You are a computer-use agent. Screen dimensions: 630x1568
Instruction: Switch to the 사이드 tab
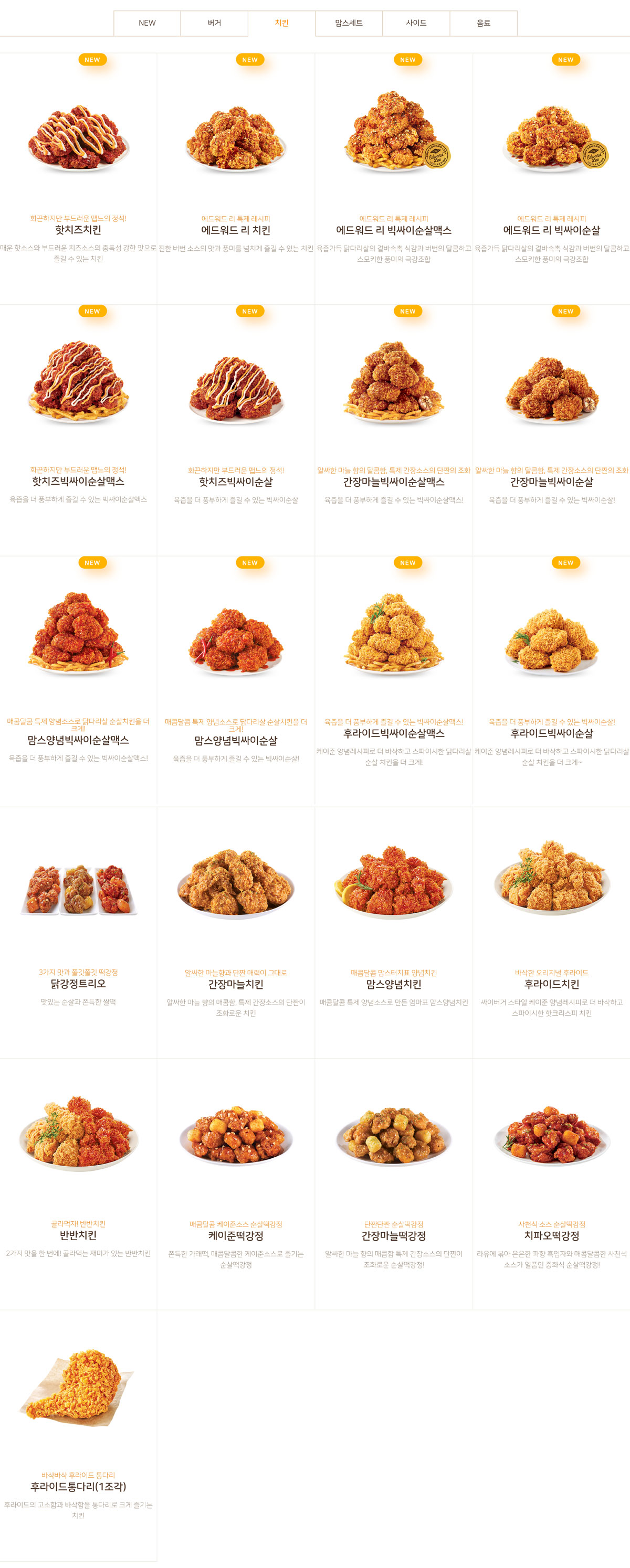(416, 23)
